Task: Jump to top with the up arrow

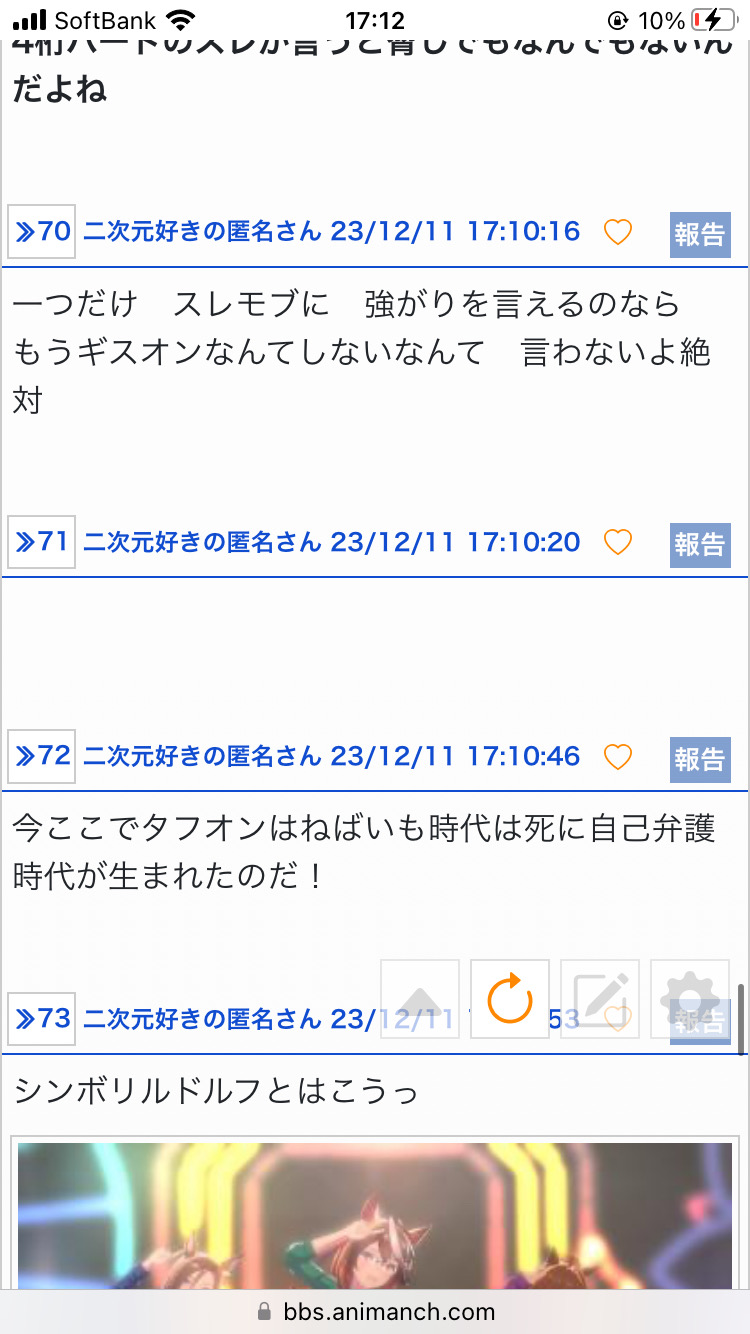Action: tap(420, 999)
